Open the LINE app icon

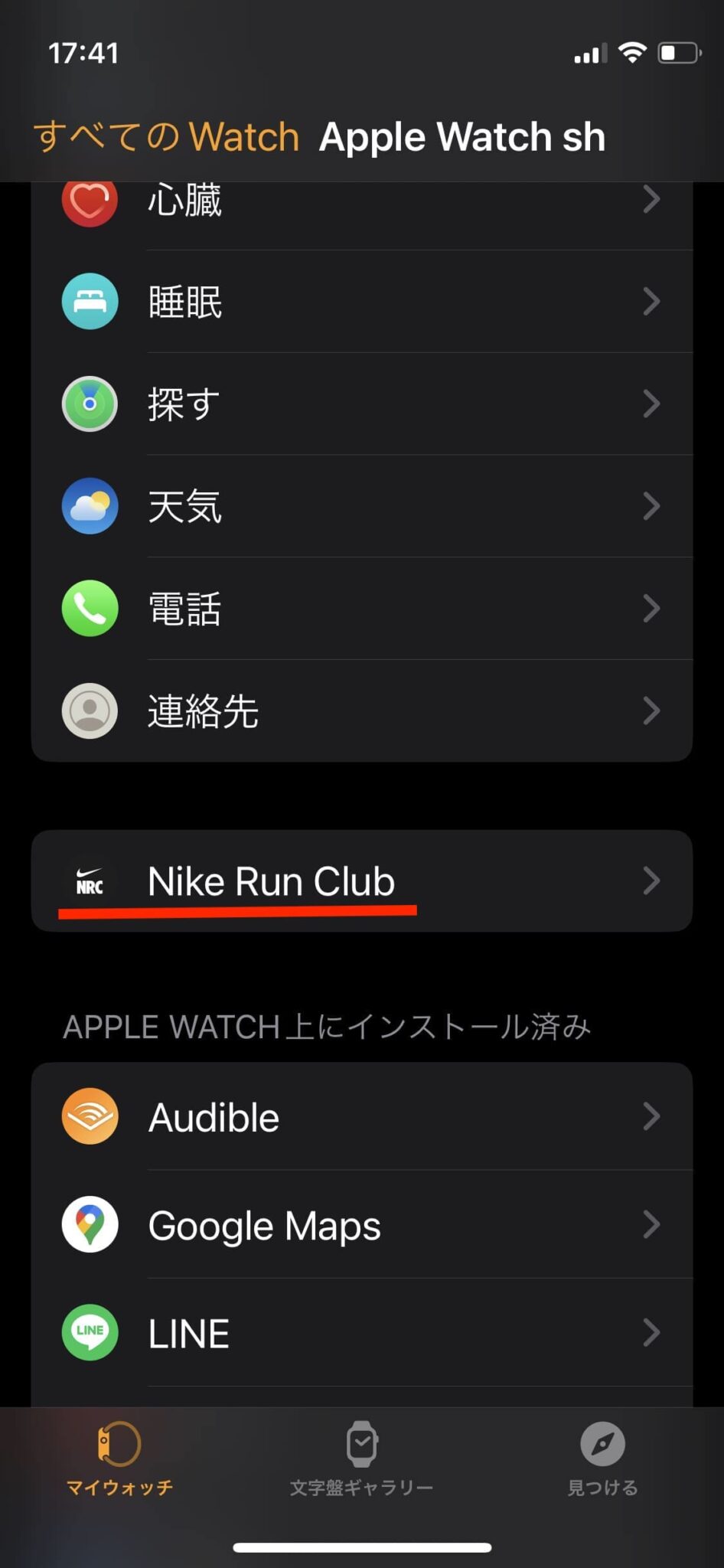[90, 1332]
